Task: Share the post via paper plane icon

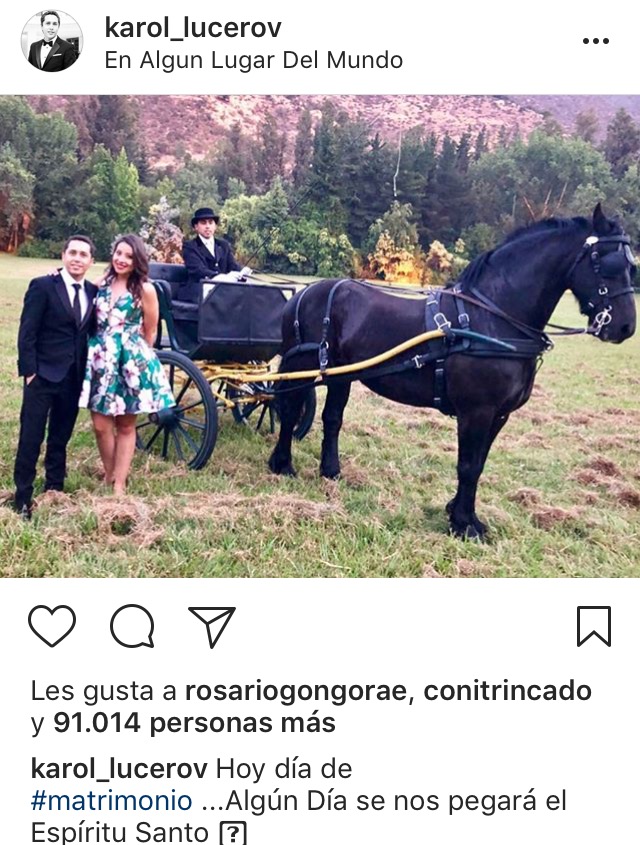Action: (212, 627)
